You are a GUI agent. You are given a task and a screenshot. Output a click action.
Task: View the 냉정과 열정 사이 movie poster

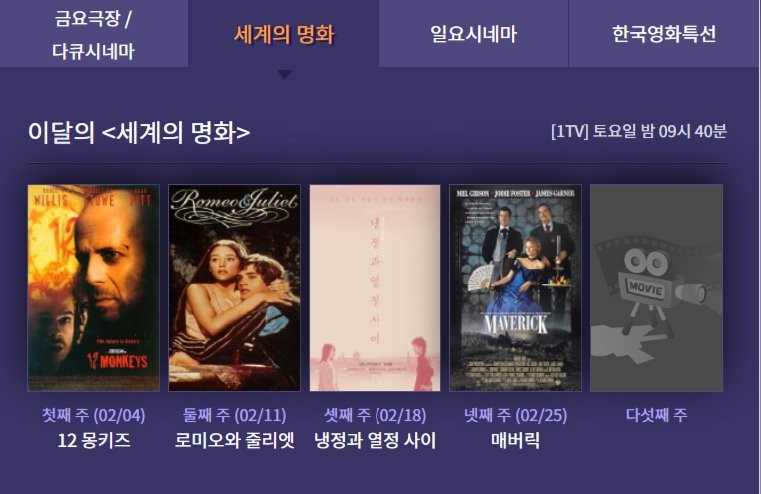point(375,287)
